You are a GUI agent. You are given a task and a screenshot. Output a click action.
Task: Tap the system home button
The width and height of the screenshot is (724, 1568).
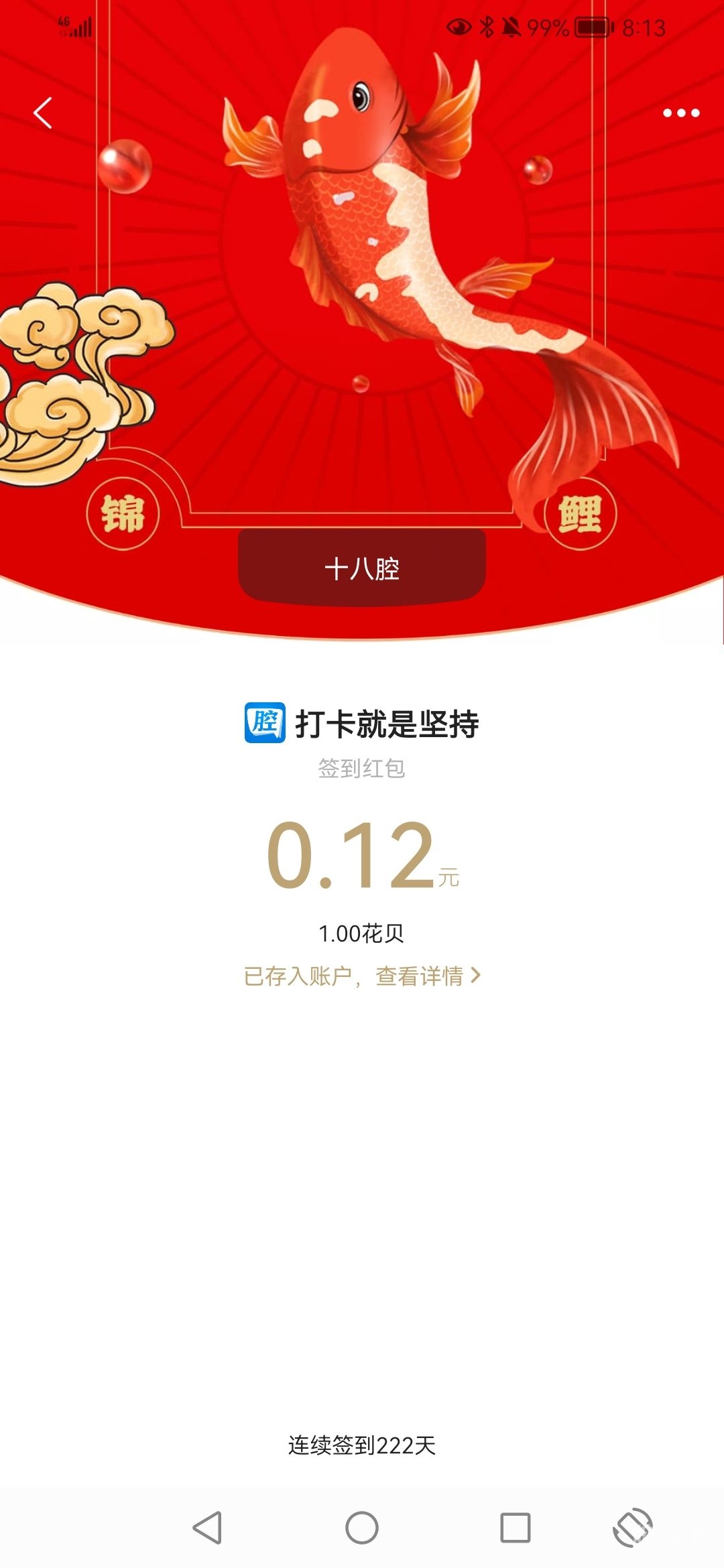(362, 1528)
